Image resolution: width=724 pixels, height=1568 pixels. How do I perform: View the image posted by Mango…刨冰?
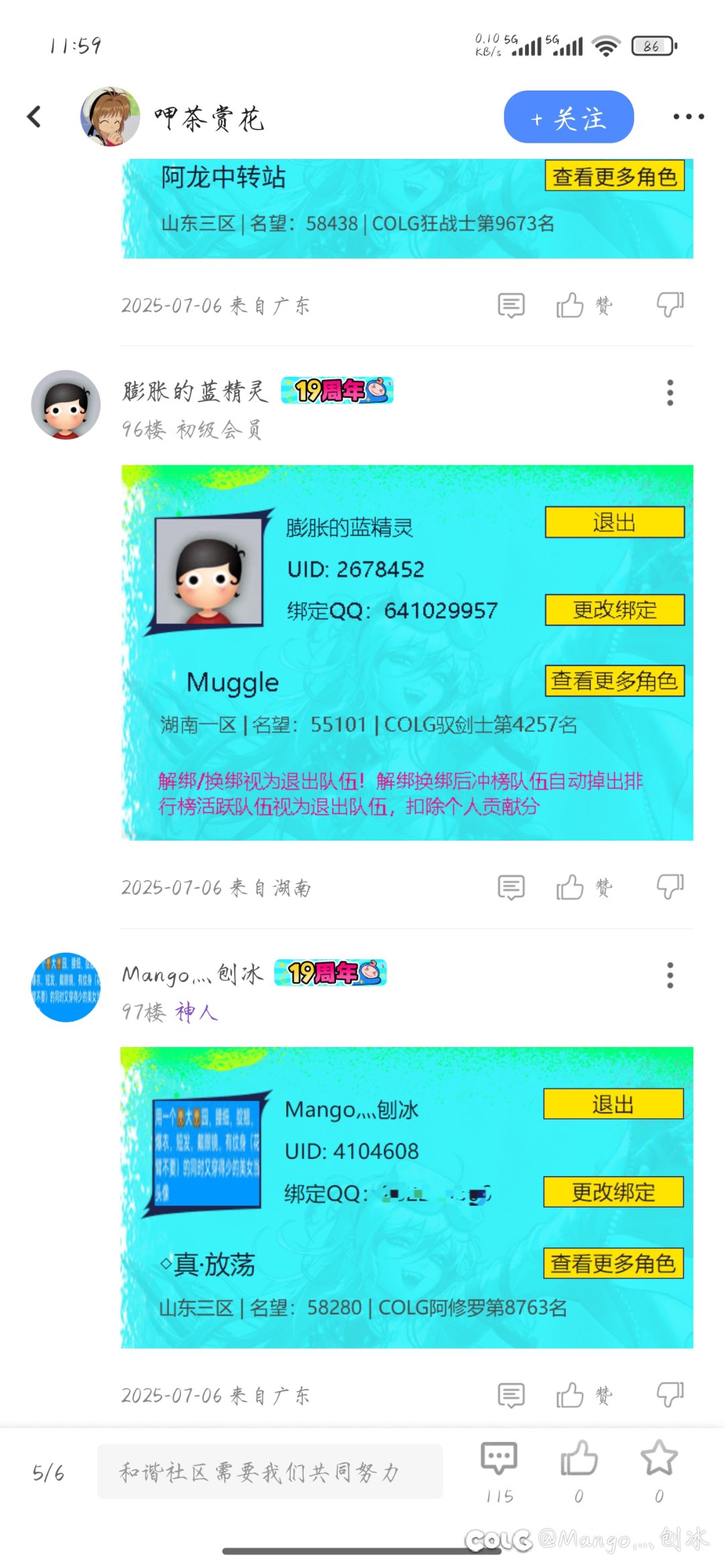tap(407, 1197)
